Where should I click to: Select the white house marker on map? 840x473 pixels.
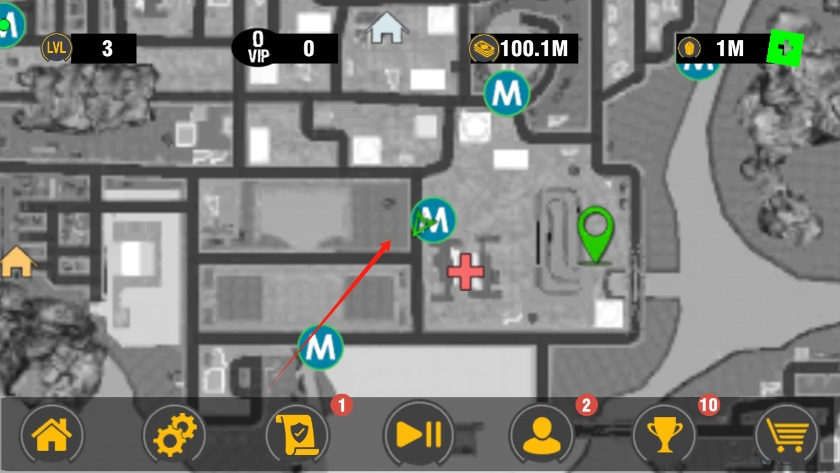(389, 27)
